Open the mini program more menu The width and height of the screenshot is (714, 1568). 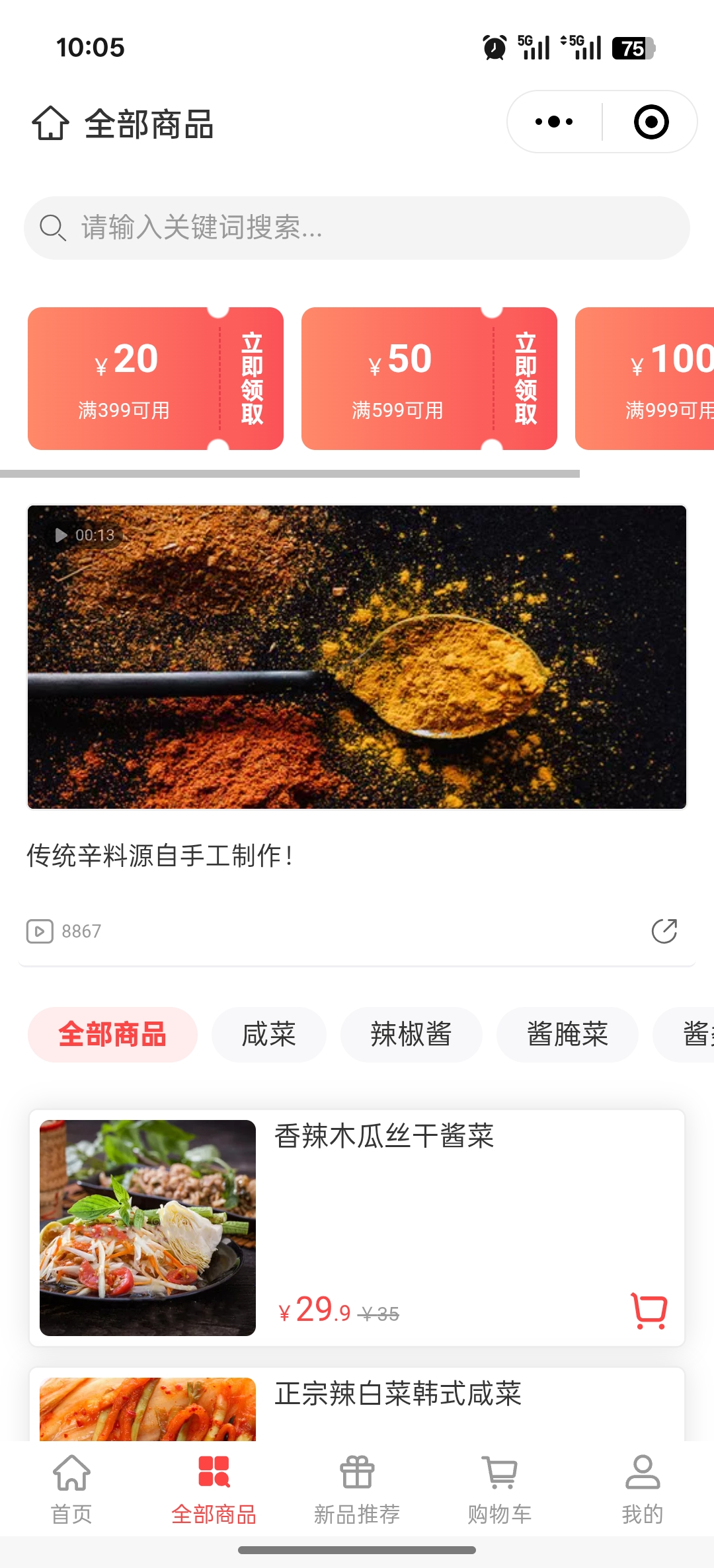pos(554,122)
